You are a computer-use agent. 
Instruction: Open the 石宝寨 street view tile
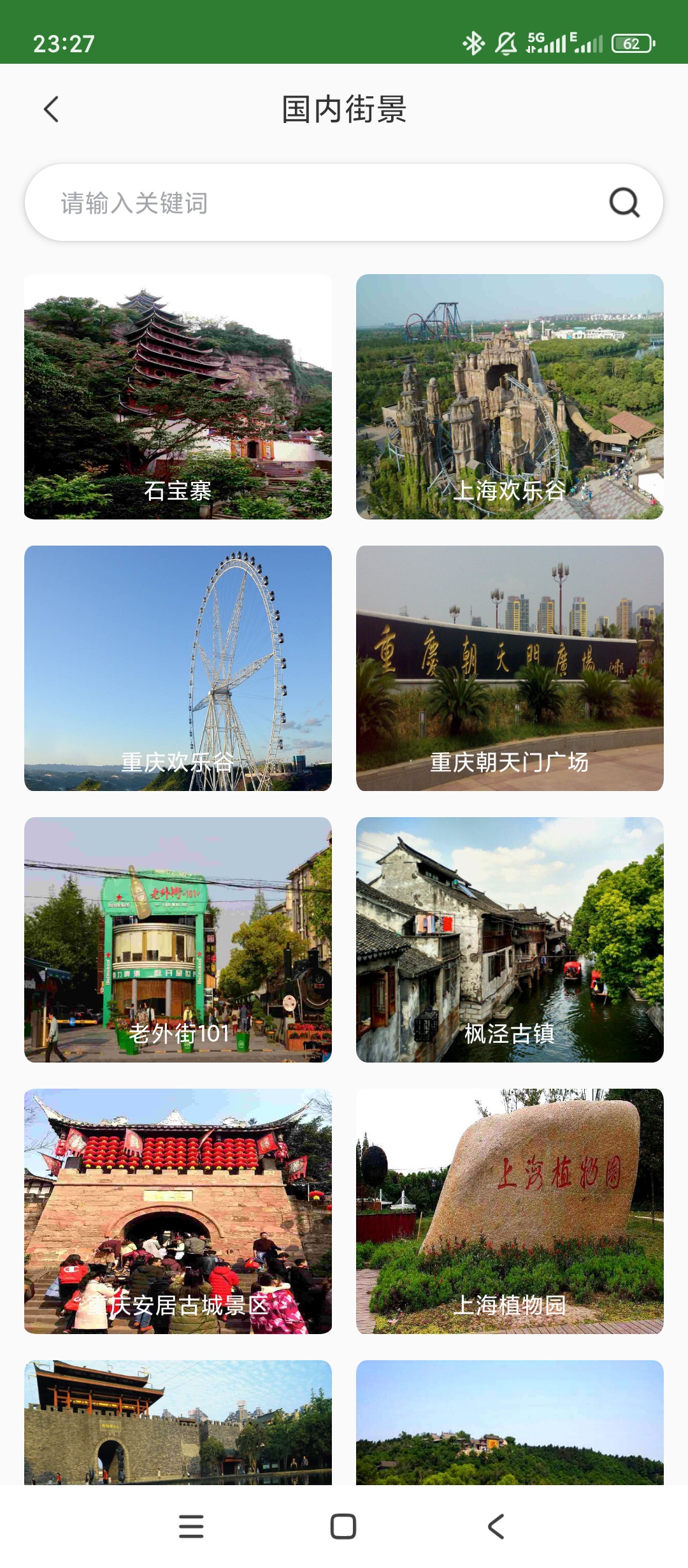(178, 396)
